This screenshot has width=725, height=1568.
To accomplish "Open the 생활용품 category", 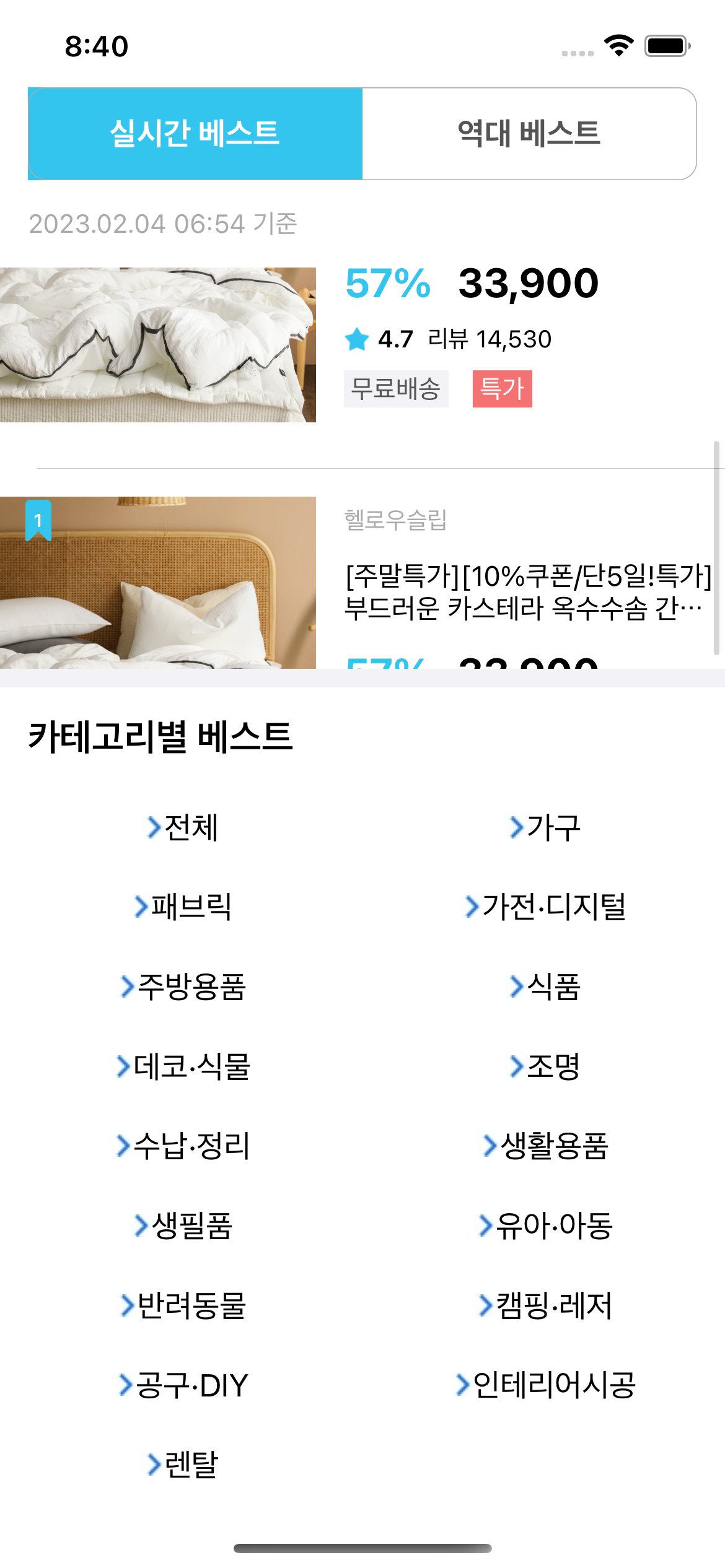I will (545, 1146).
